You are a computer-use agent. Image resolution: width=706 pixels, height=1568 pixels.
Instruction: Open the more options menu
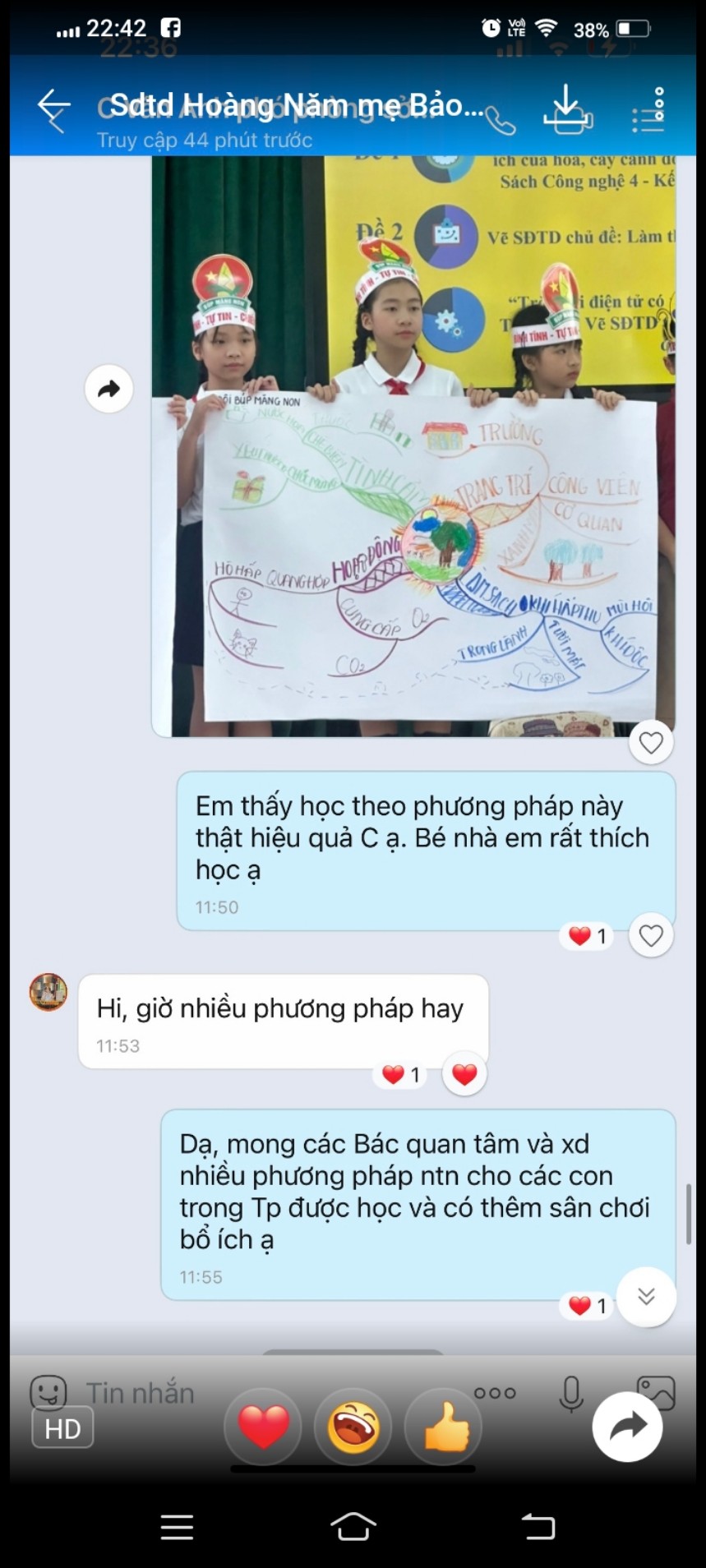(x=649, y=110)
